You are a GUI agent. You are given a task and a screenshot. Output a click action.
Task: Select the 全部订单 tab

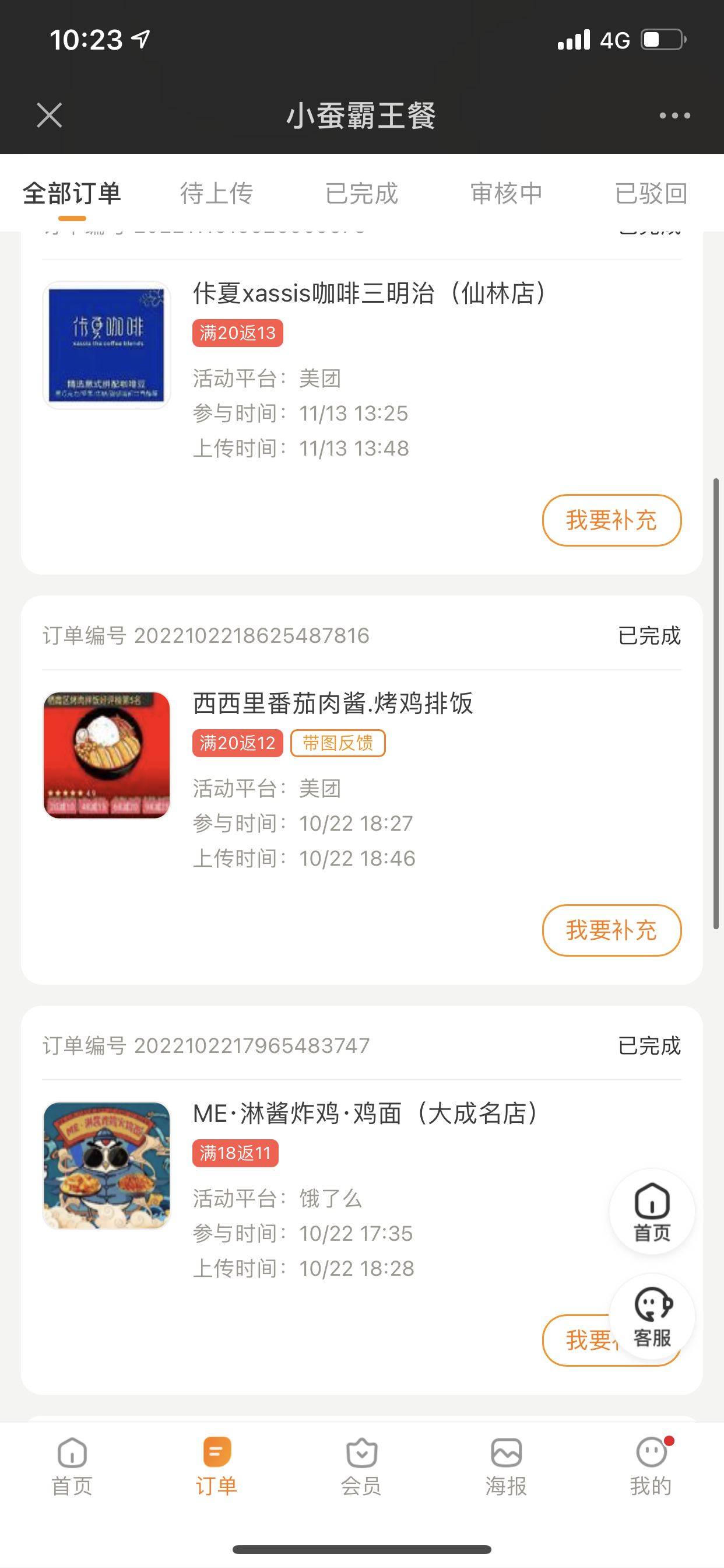click(x=72, y=194)
